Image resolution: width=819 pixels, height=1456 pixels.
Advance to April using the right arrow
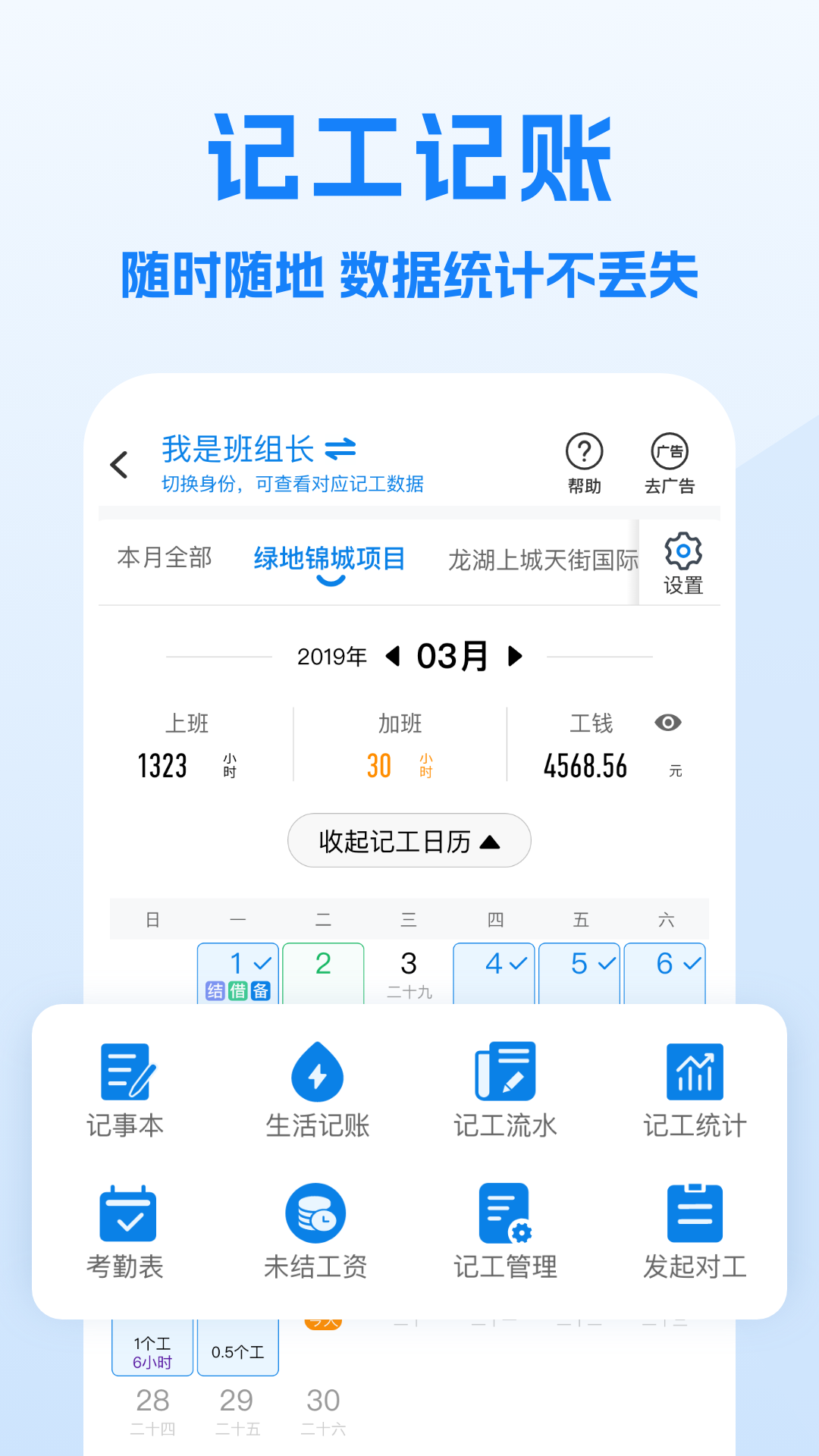516,656
